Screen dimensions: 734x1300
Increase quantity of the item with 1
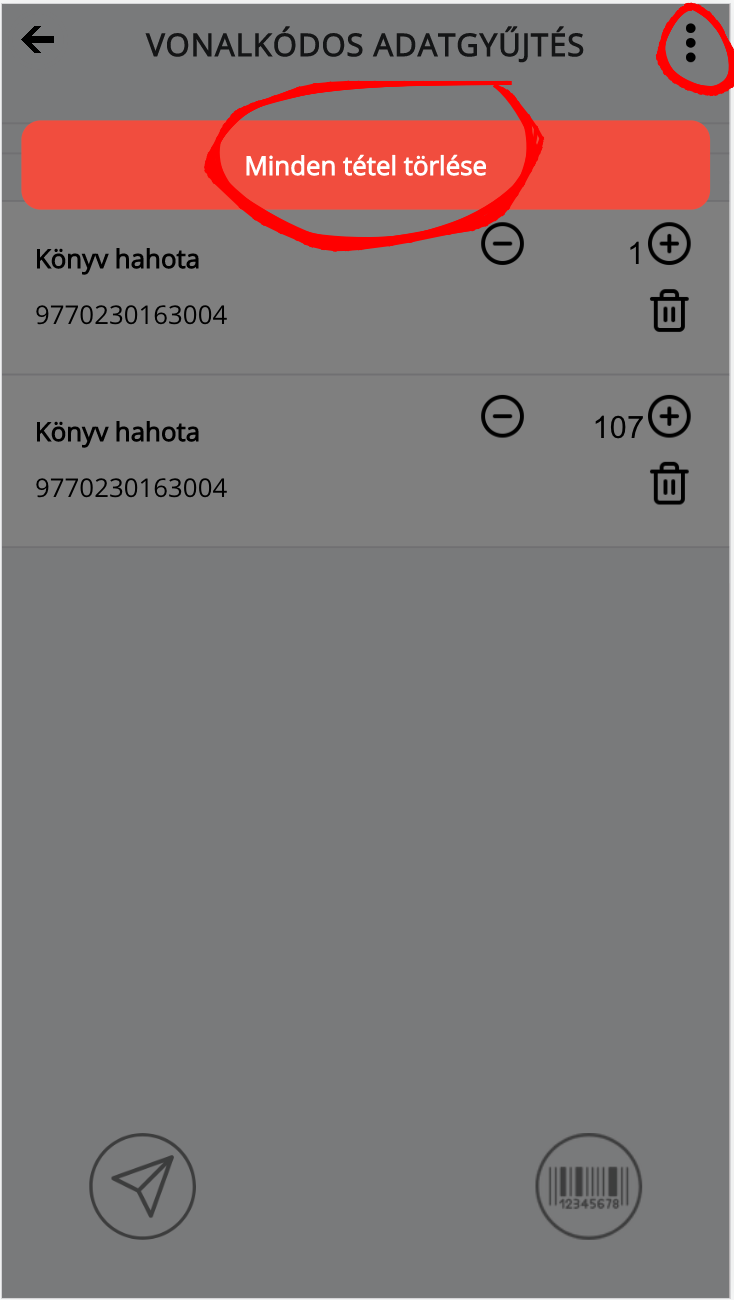(669, 244)
